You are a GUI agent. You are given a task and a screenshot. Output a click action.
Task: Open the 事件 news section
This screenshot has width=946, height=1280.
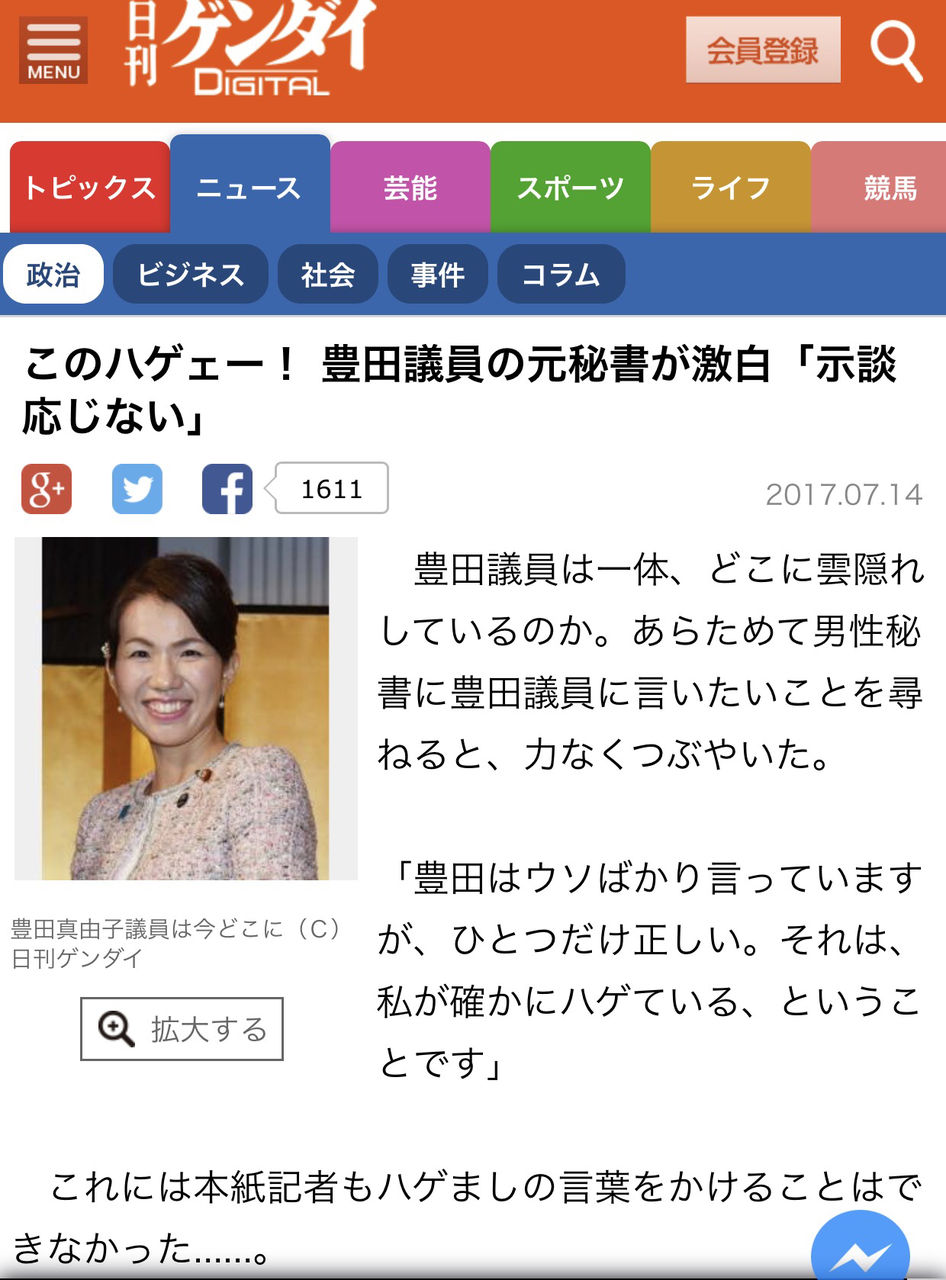click(x=437, y=274)
